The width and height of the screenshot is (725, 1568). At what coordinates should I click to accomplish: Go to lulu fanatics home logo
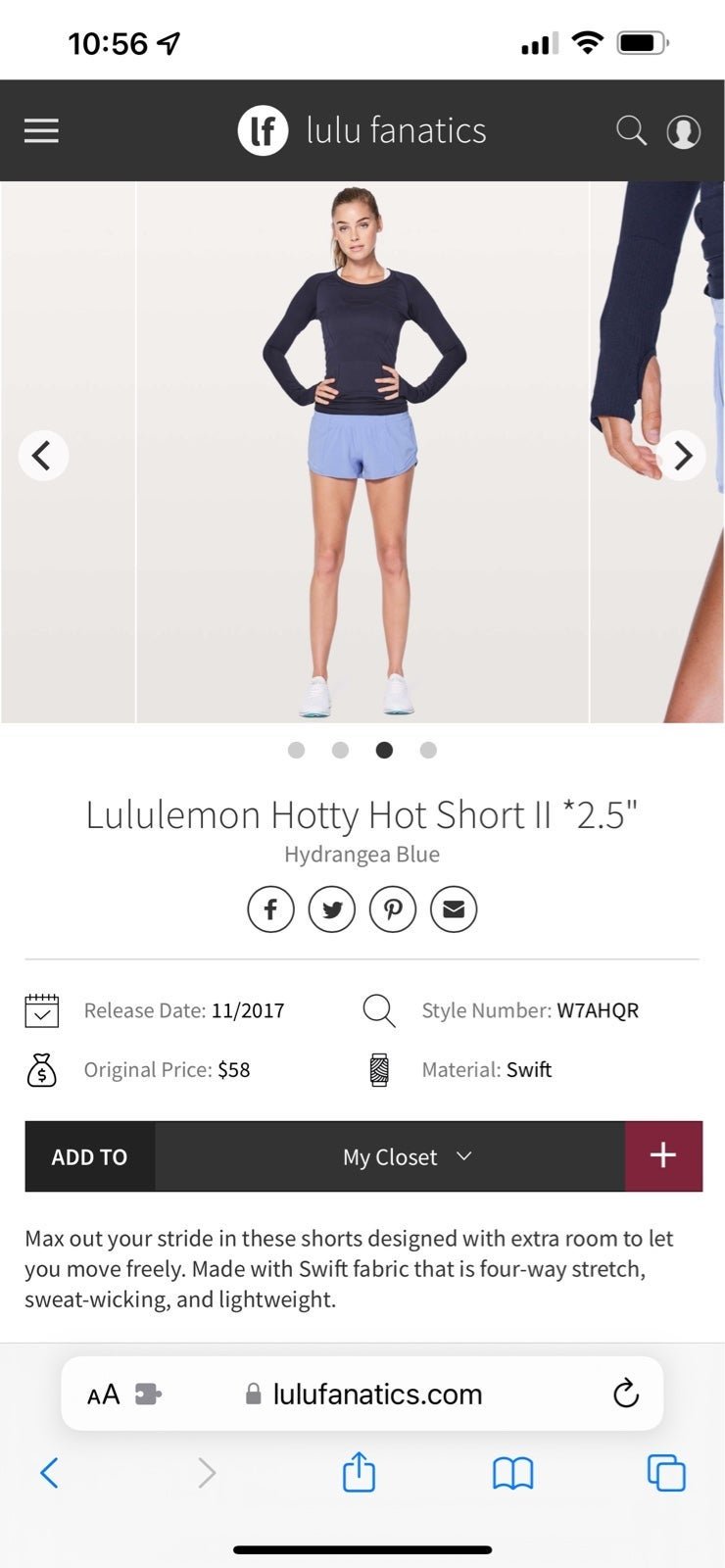(x=362, y=130)
